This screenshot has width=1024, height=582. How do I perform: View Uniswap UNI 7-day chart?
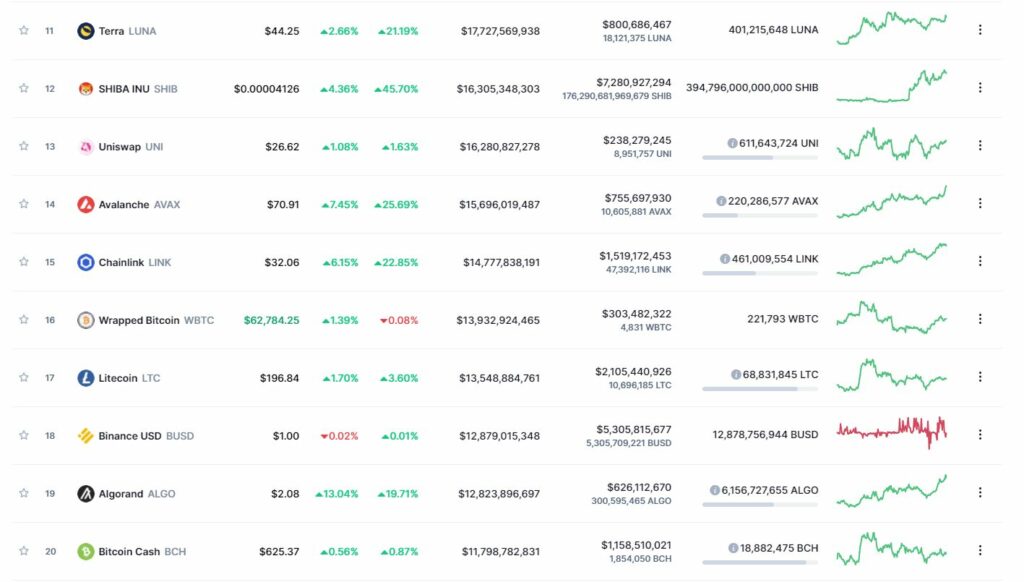(891, 146)
